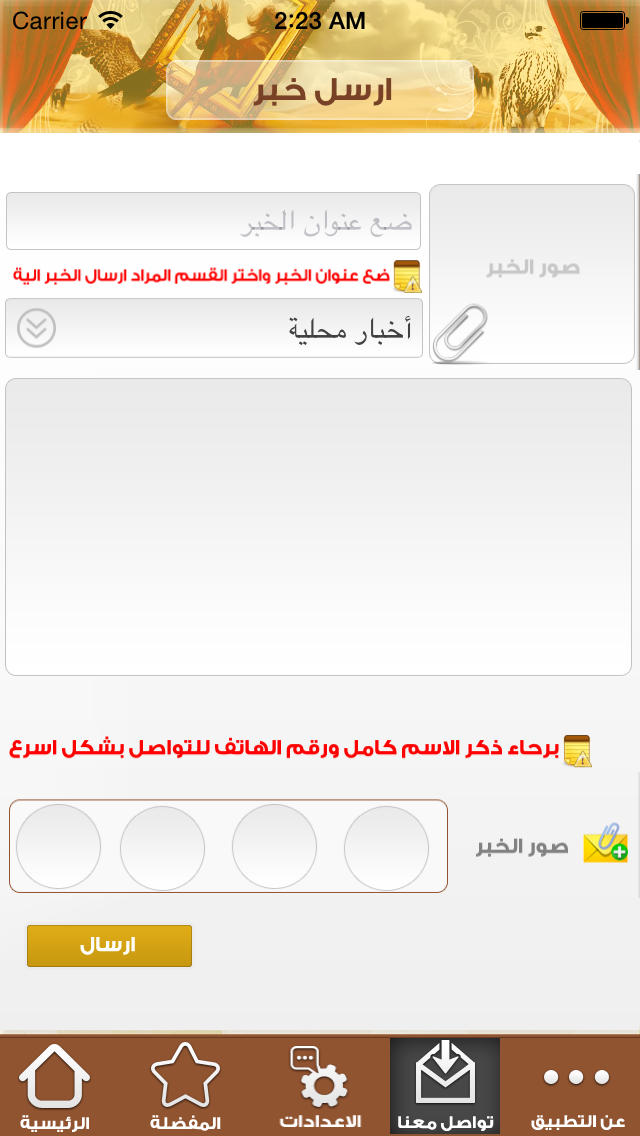
Task: Focus the large news body text area
Action: [x=318, y=527]
